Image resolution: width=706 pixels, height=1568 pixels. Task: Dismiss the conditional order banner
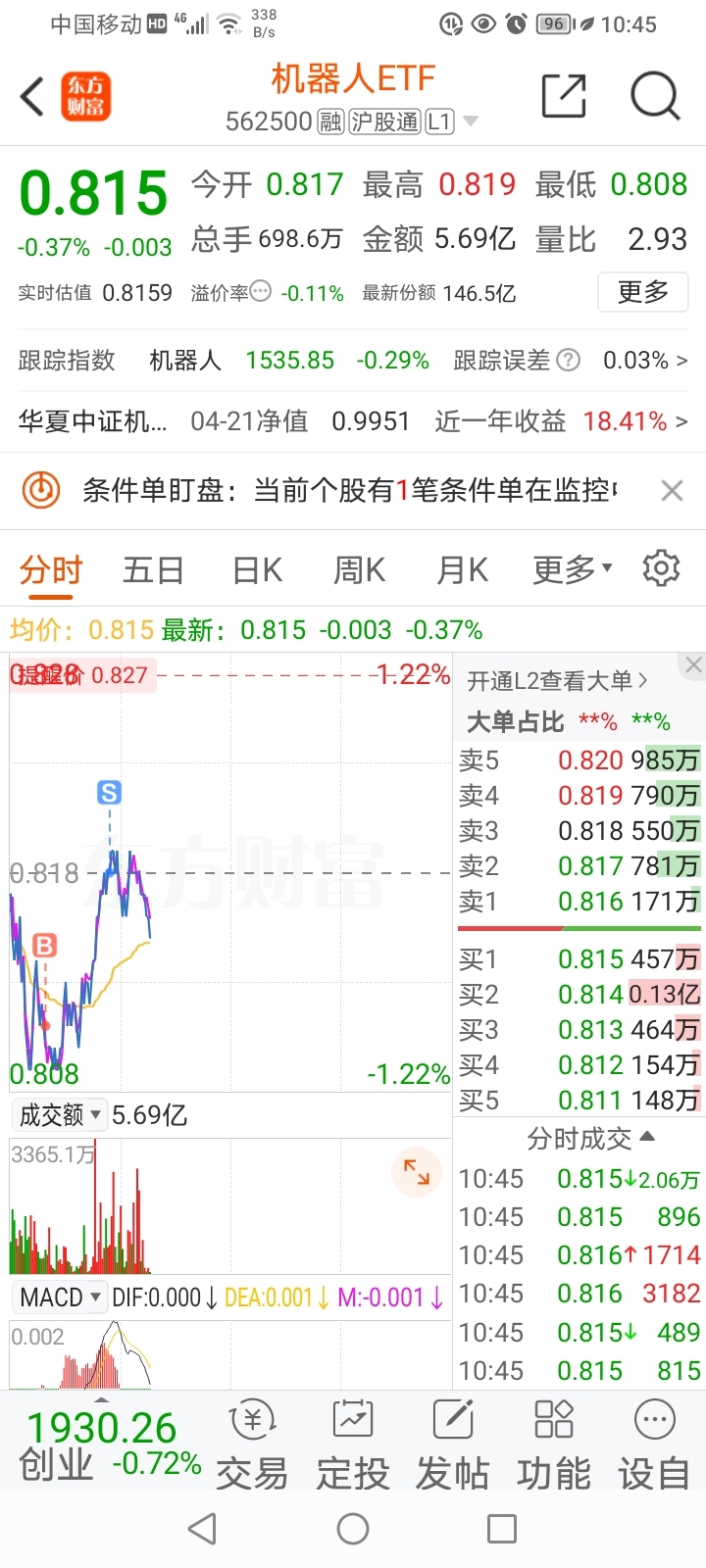click(672, 489)
